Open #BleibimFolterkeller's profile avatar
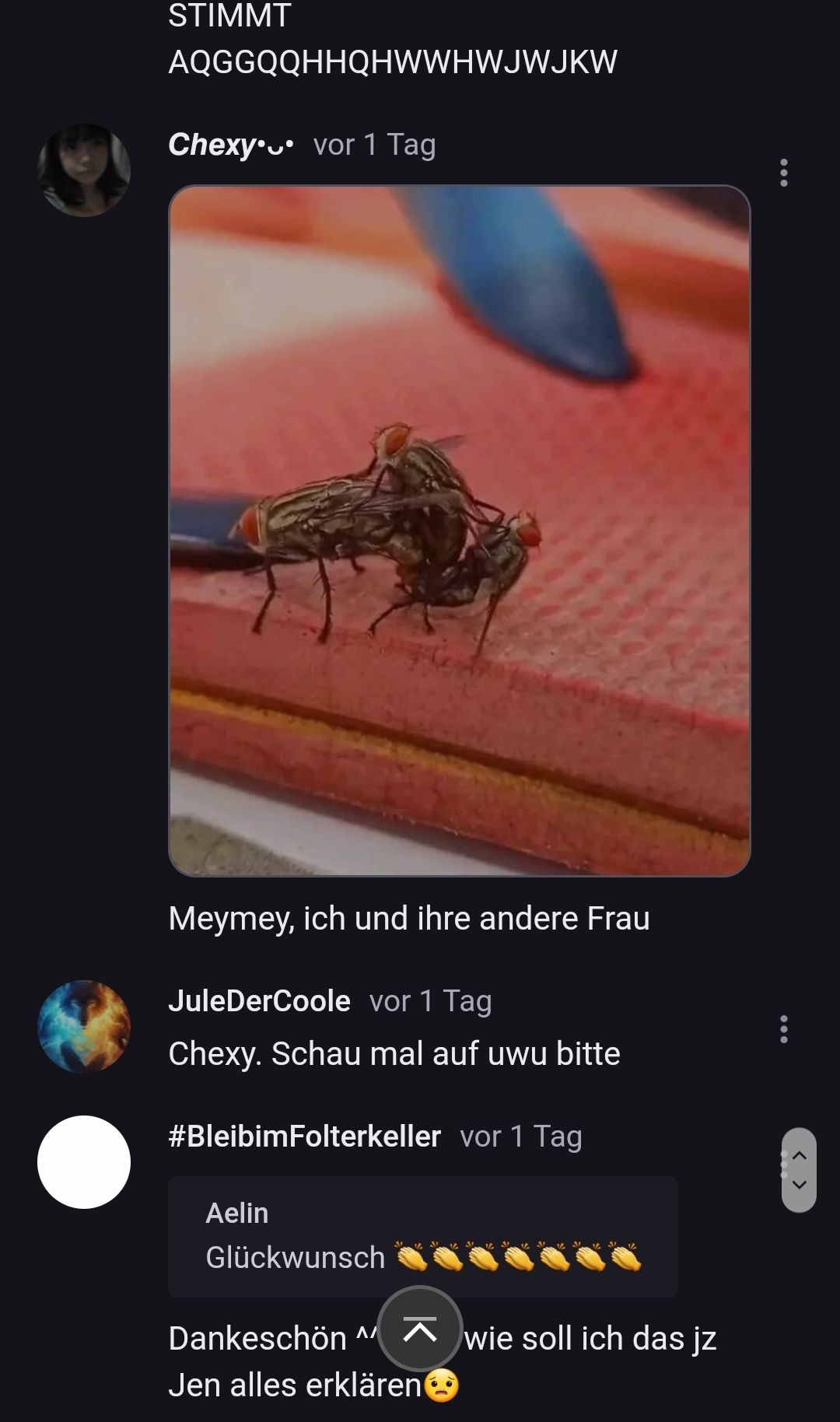The height and width of the screenshot is (1422, 840). pos(84,1162)
